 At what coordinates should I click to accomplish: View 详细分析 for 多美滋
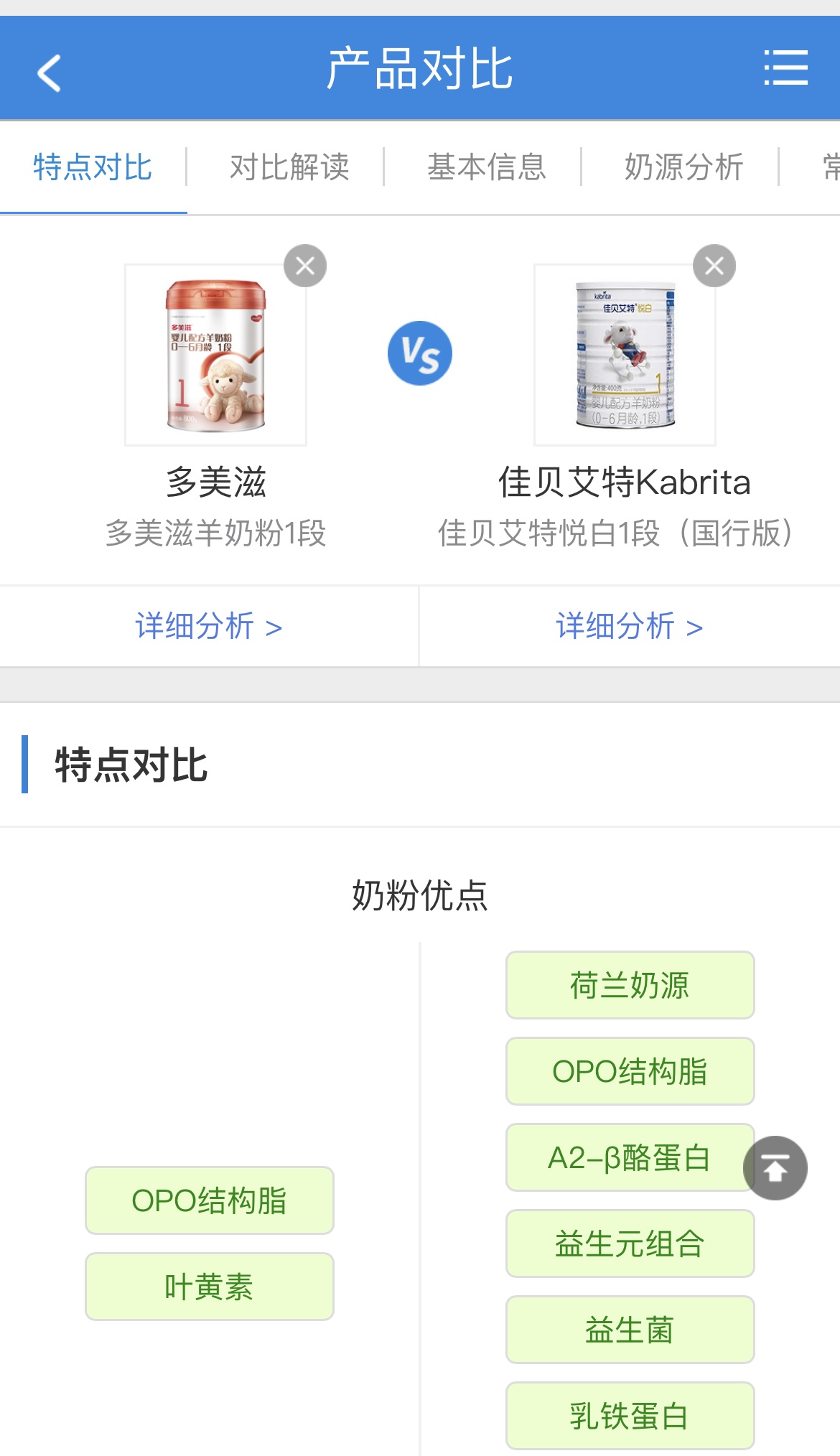(x=208, y=627)
